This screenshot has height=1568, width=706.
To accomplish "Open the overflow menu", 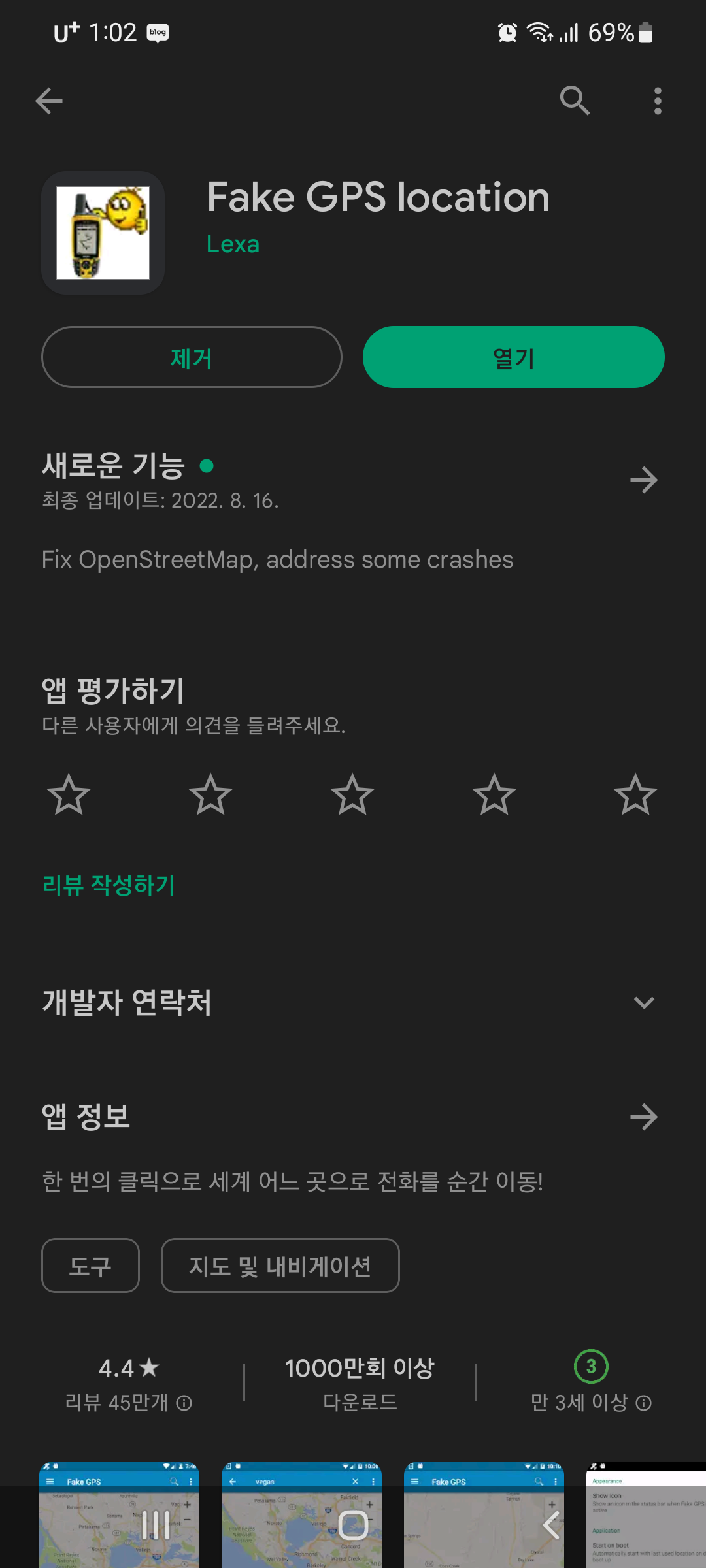I will point(657,101).
